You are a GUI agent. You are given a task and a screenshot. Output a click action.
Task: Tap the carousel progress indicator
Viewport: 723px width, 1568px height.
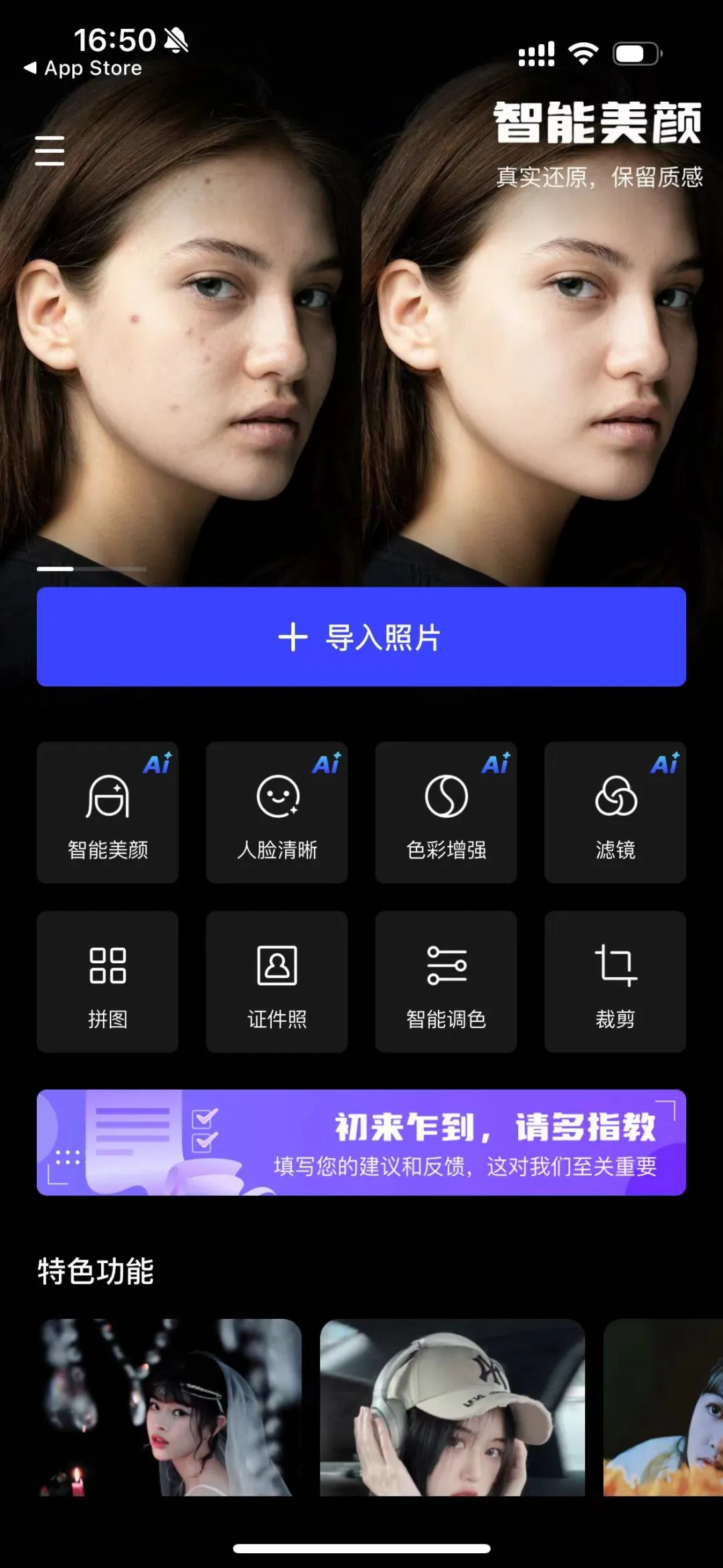tap(92, 568)
